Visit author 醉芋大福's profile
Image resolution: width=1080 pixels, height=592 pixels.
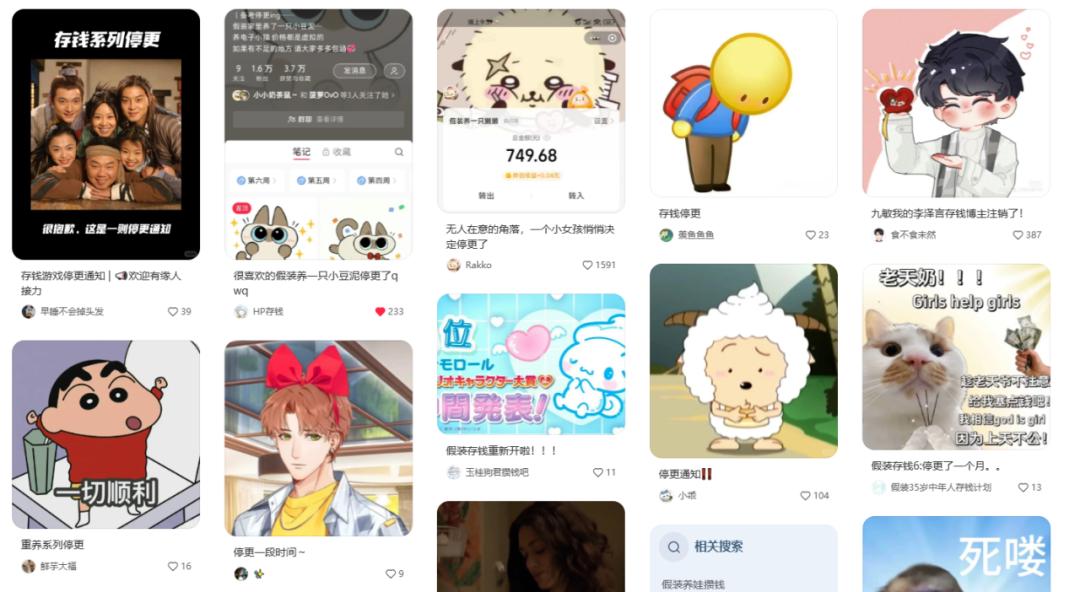tap(58, 566)
